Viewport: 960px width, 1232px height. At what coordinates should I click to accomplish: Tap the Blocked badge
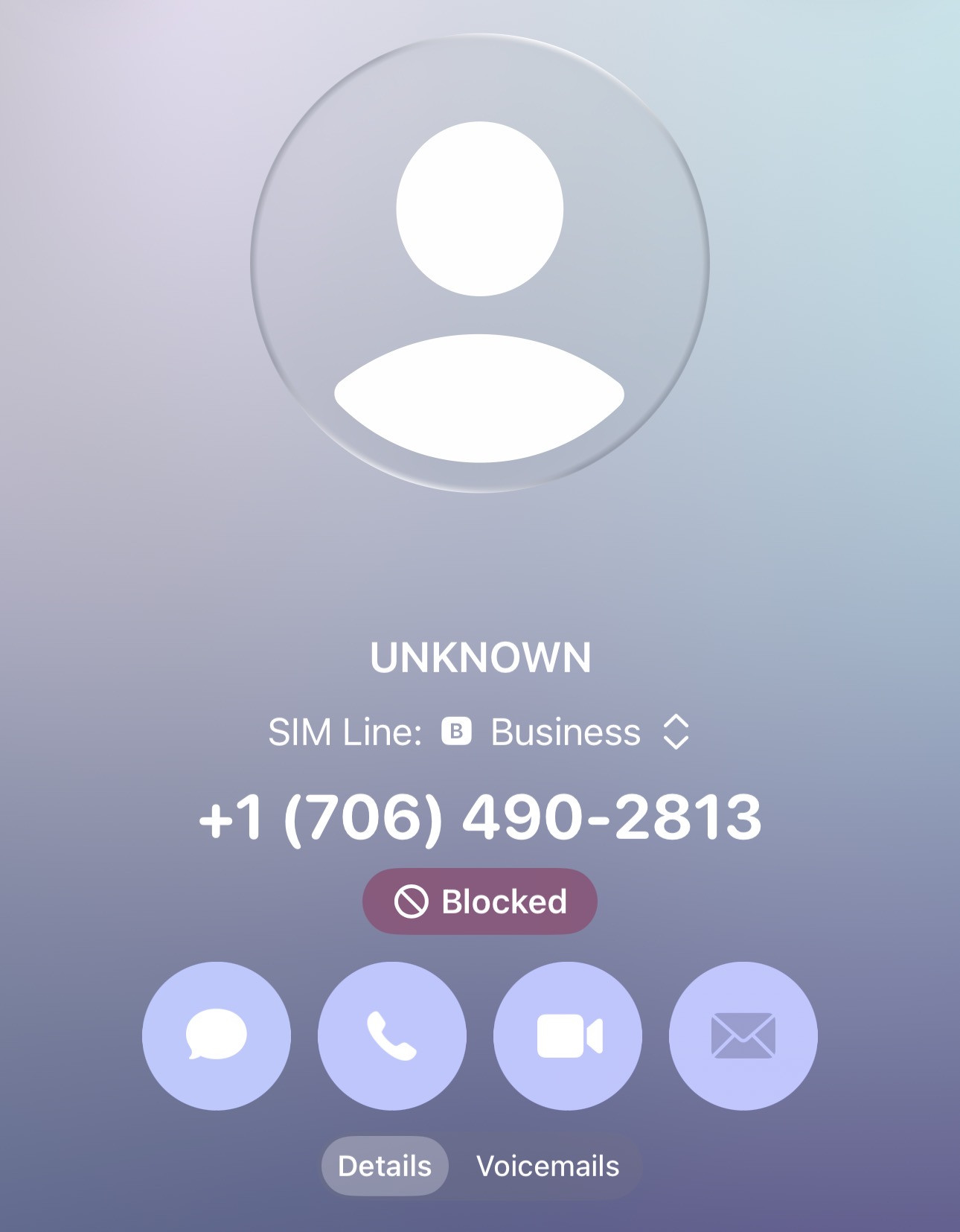480,901
